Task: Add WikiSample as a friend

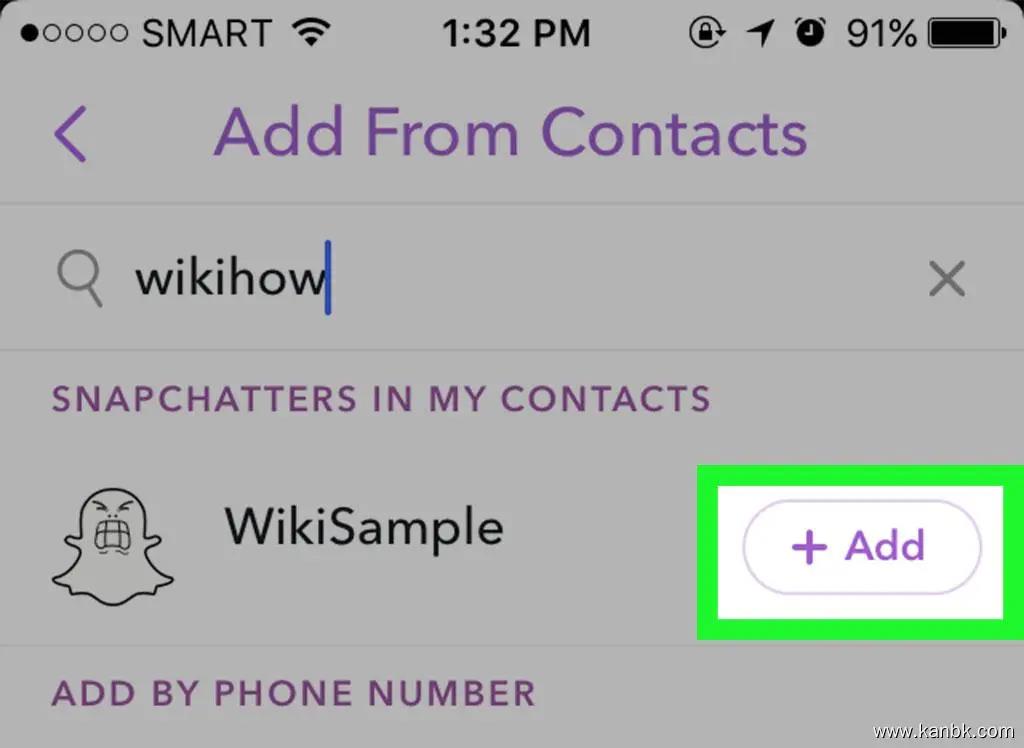Action: point(861,547)
